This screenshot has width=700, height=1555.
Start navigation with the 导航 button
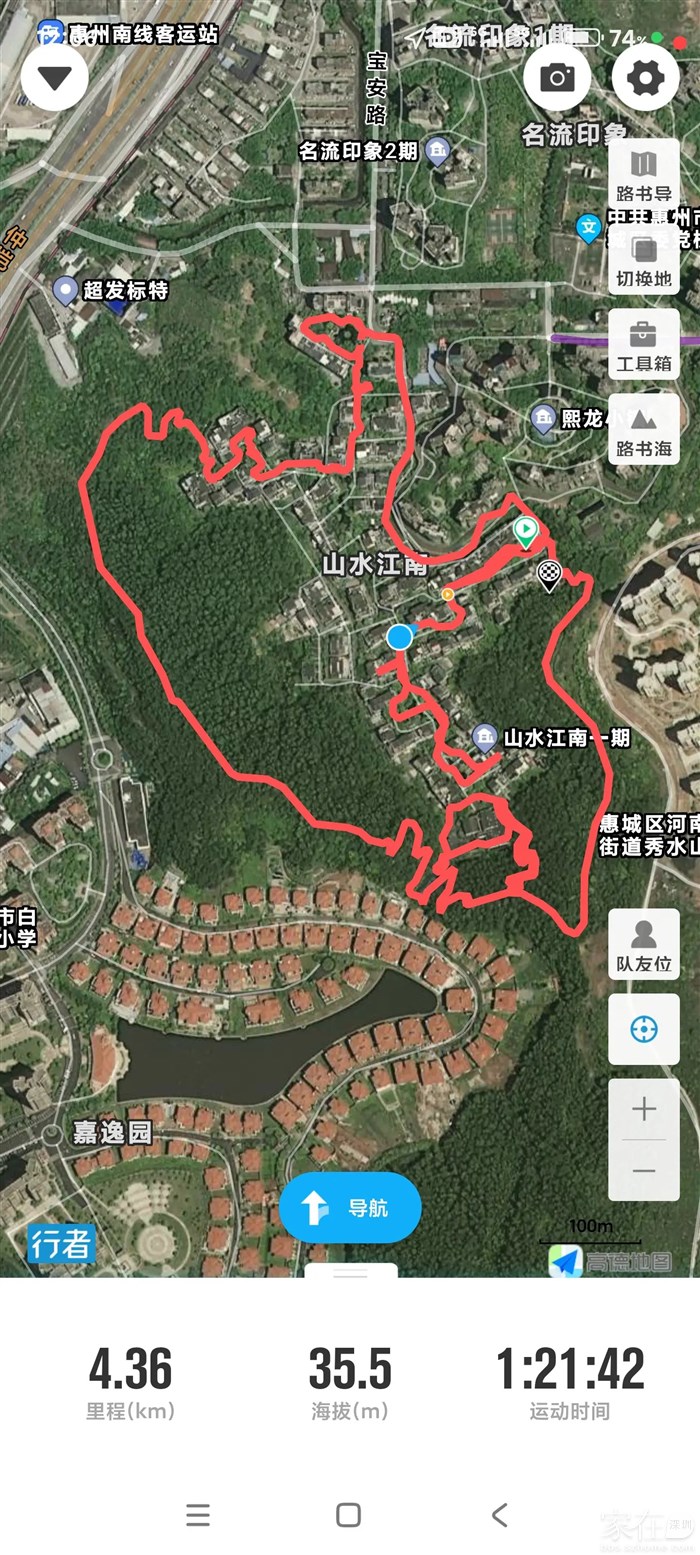coord(350,1207)
